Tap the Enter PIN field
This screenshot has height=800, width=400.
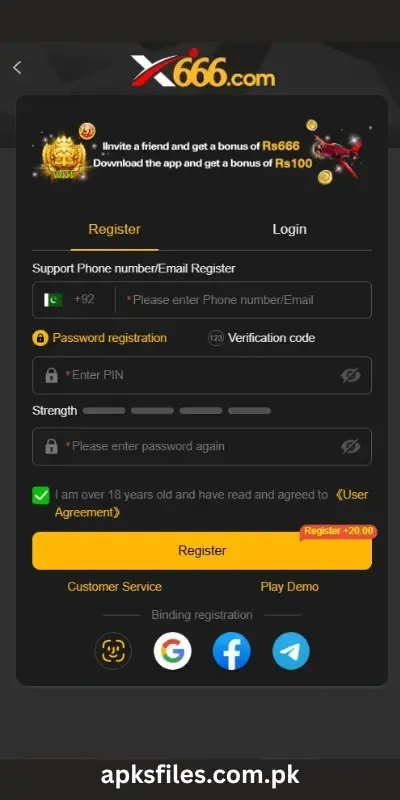click(x=202, y=376)
